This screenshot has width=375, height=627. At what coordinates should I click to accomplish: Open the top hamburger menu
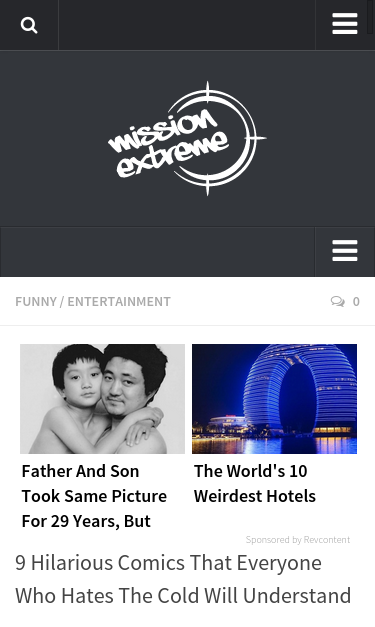[345, 24]
